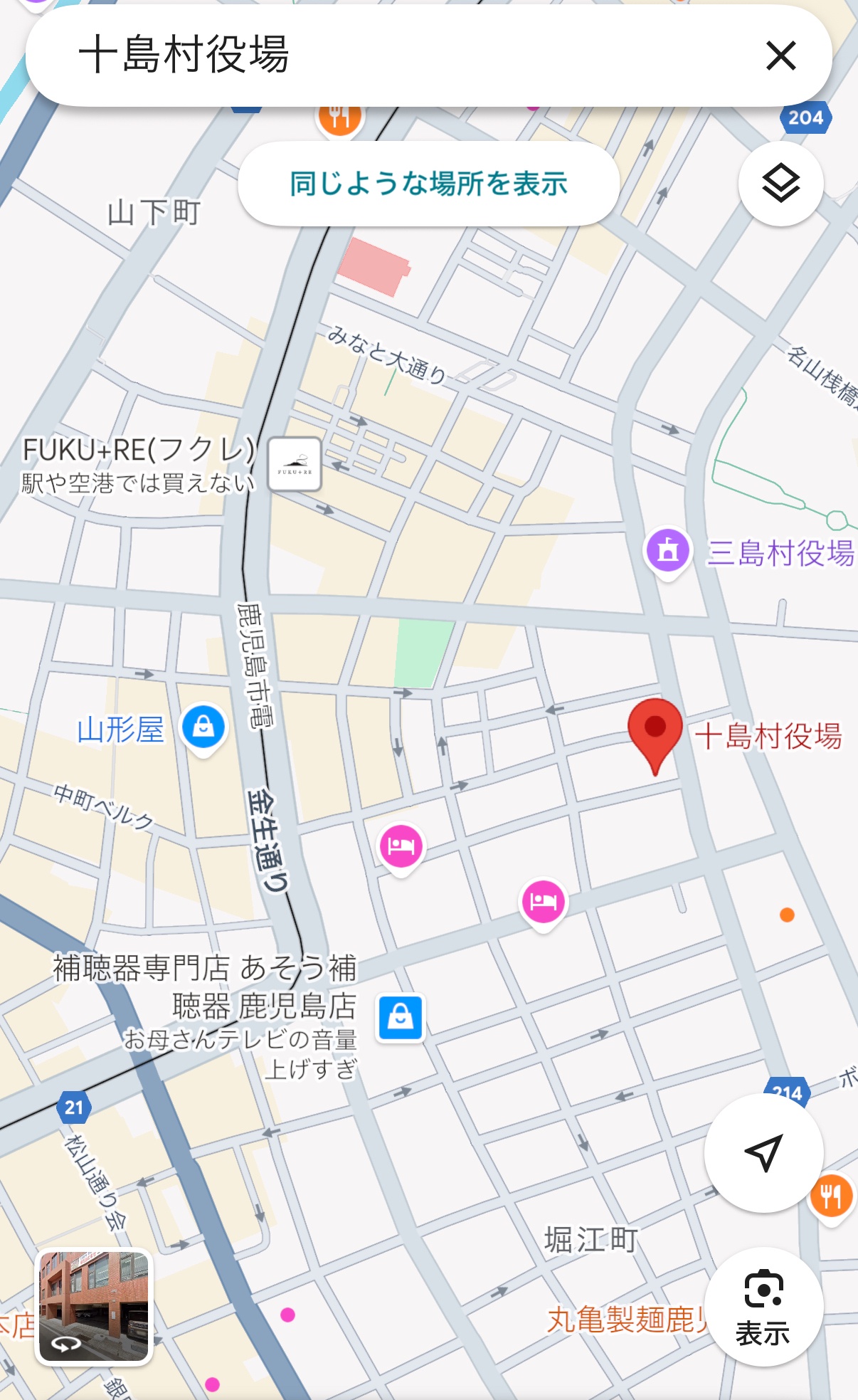Open the camera 表示 button
The width and height of the screenshot is (858, 1400).
point(763,1307)
